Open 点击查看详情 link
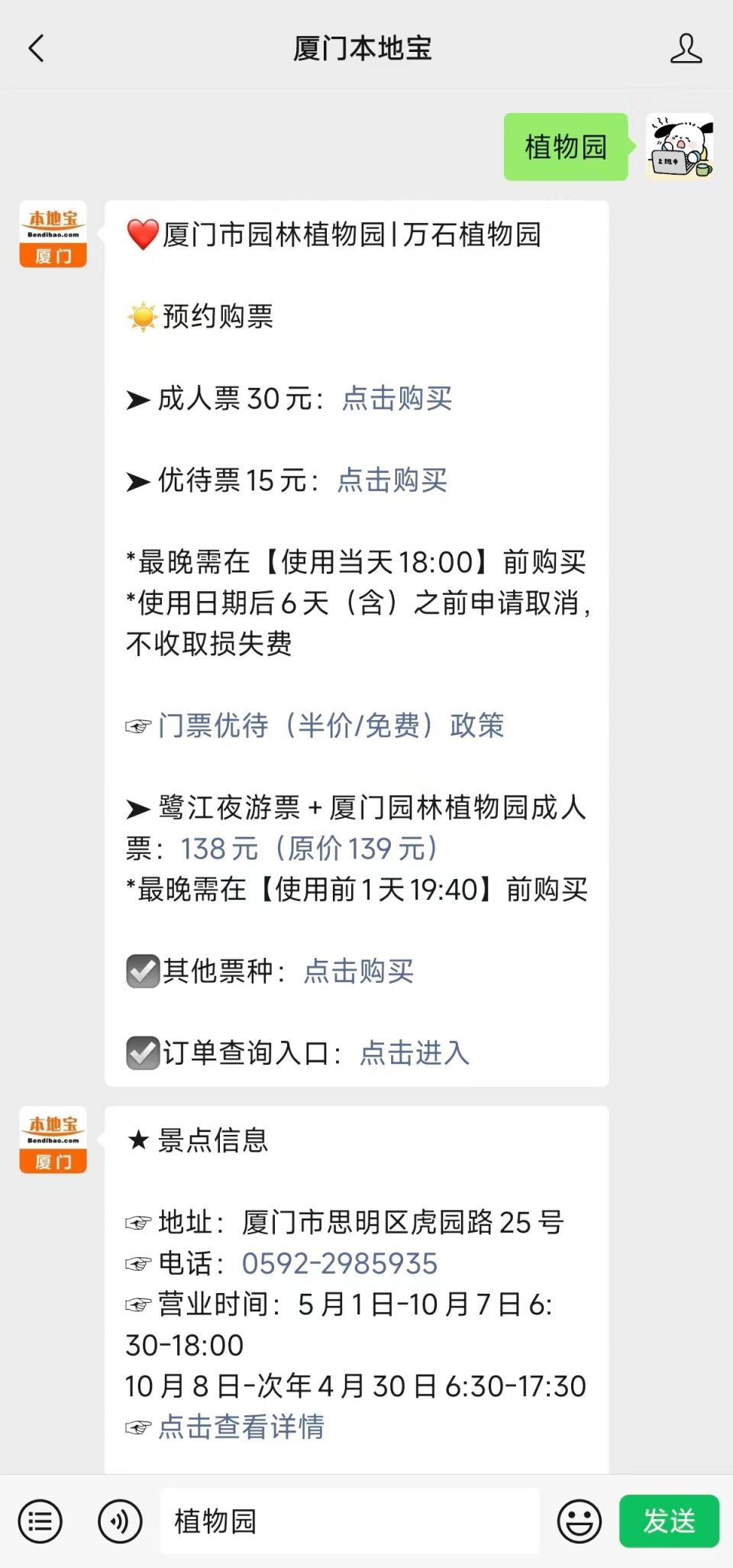Viewport: 733px width, 1568px height. (241, 1427)
